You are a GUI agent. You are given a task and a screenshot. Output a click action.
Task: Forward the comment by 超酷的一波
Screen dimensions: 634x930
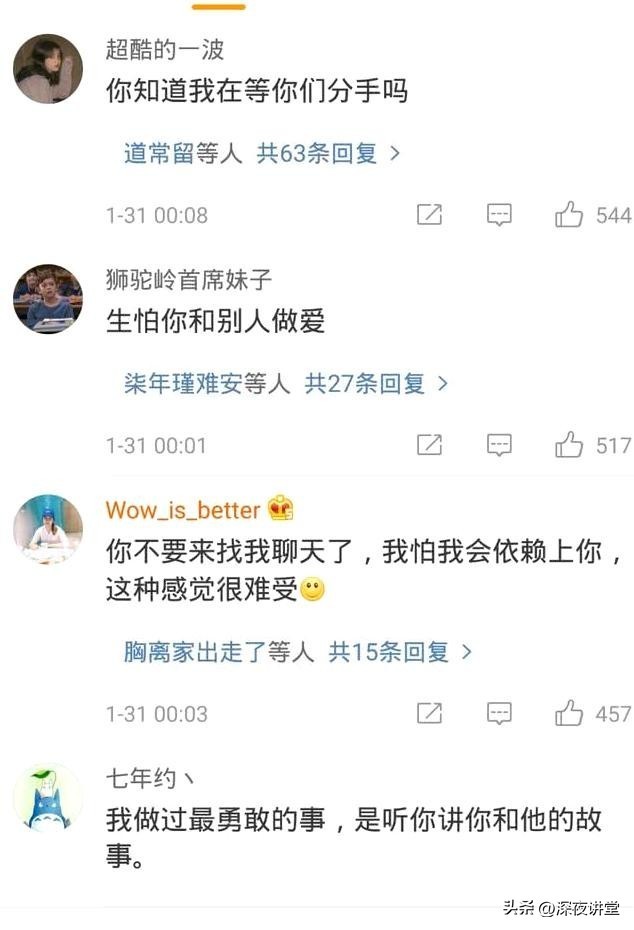pos(429,215)
